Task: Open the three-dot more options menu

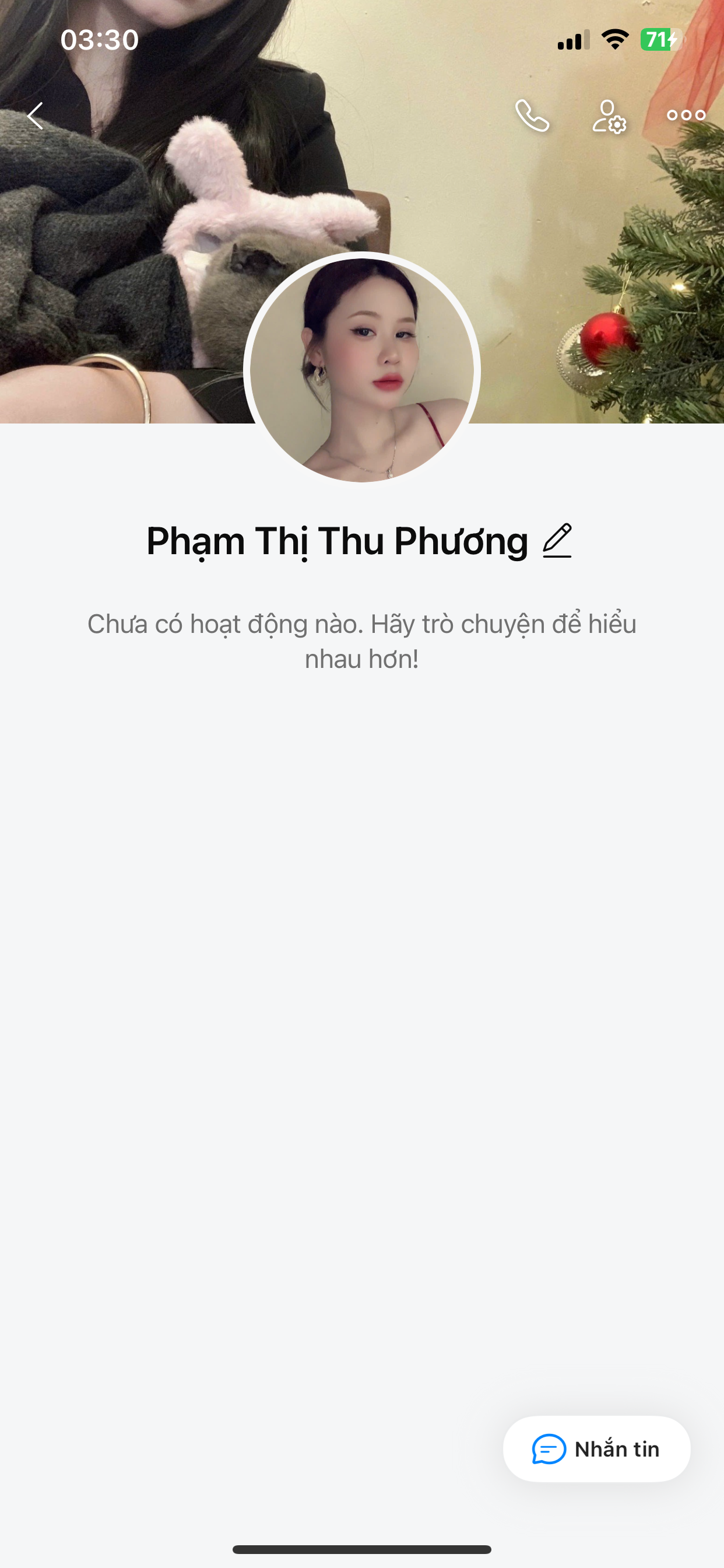Action: click(686, 115)
